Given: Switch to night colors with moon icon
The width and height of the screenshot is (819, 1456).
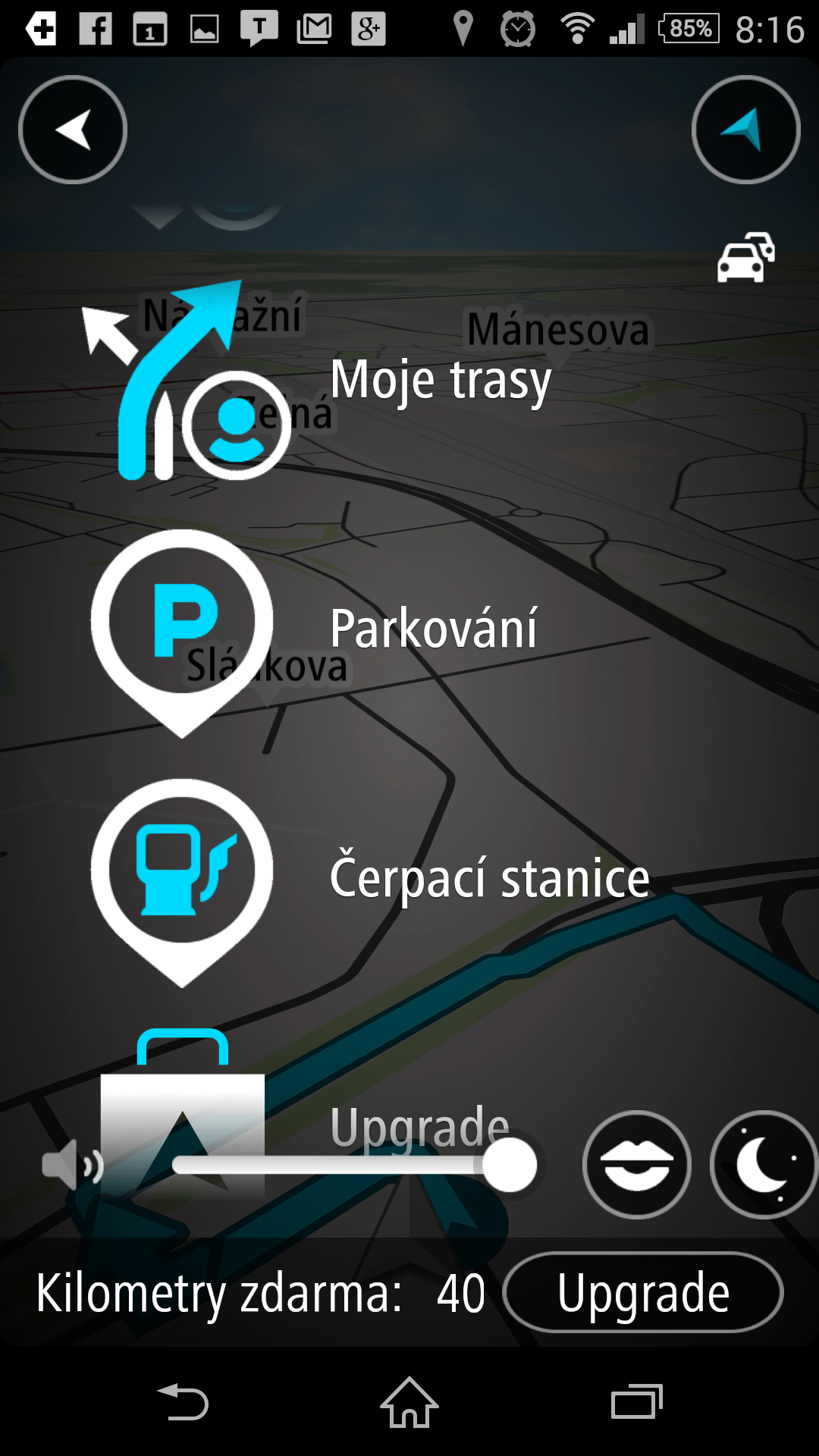Looking at the screenshot, I should [764, 1165].
